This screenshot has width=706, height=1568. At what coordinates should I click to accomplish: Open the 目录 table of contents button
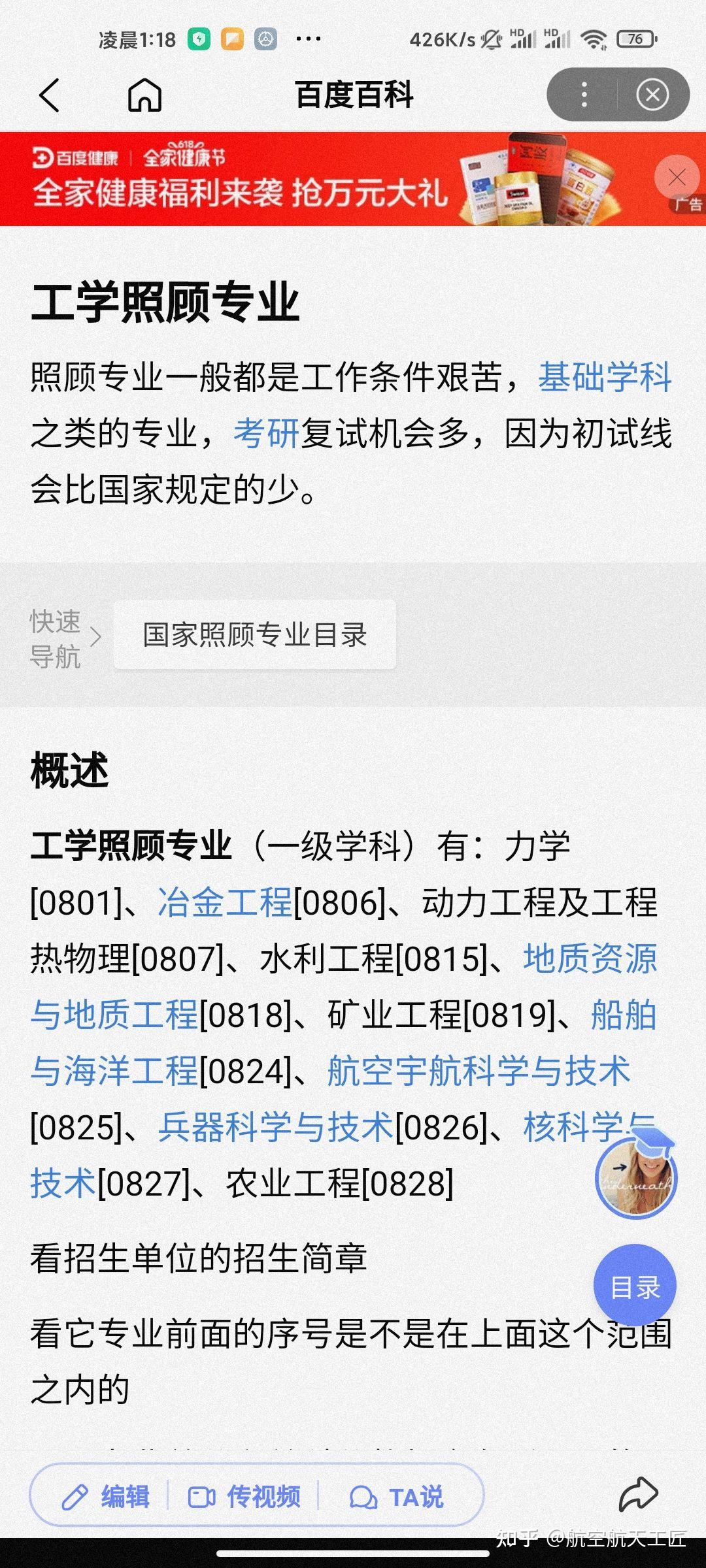tap(635, 1286)
